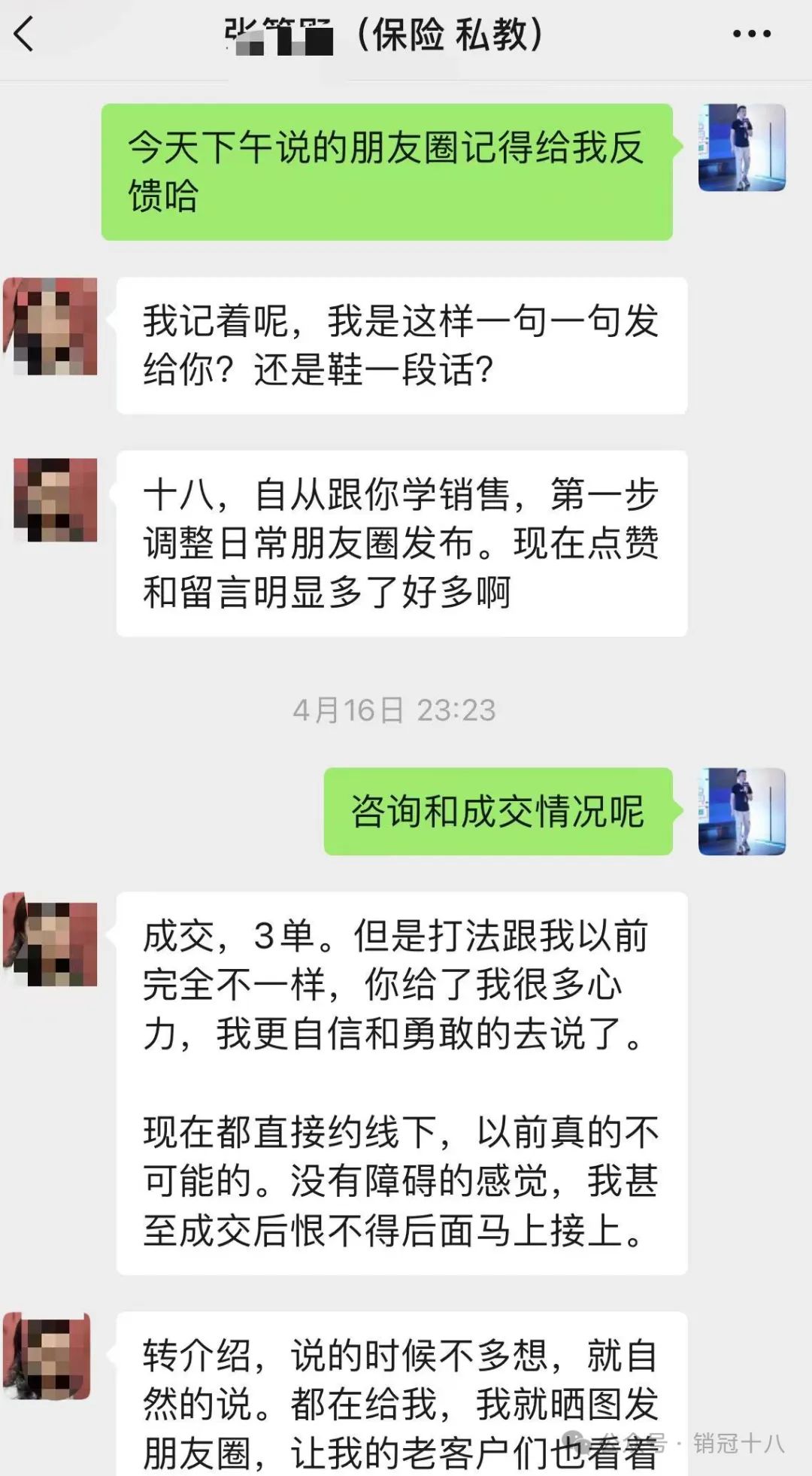The height and width of the screenshot is (1476, 812).
Task: Open contact's avatar beside the 转介绍 message
Action: [x=48, y=1356]
